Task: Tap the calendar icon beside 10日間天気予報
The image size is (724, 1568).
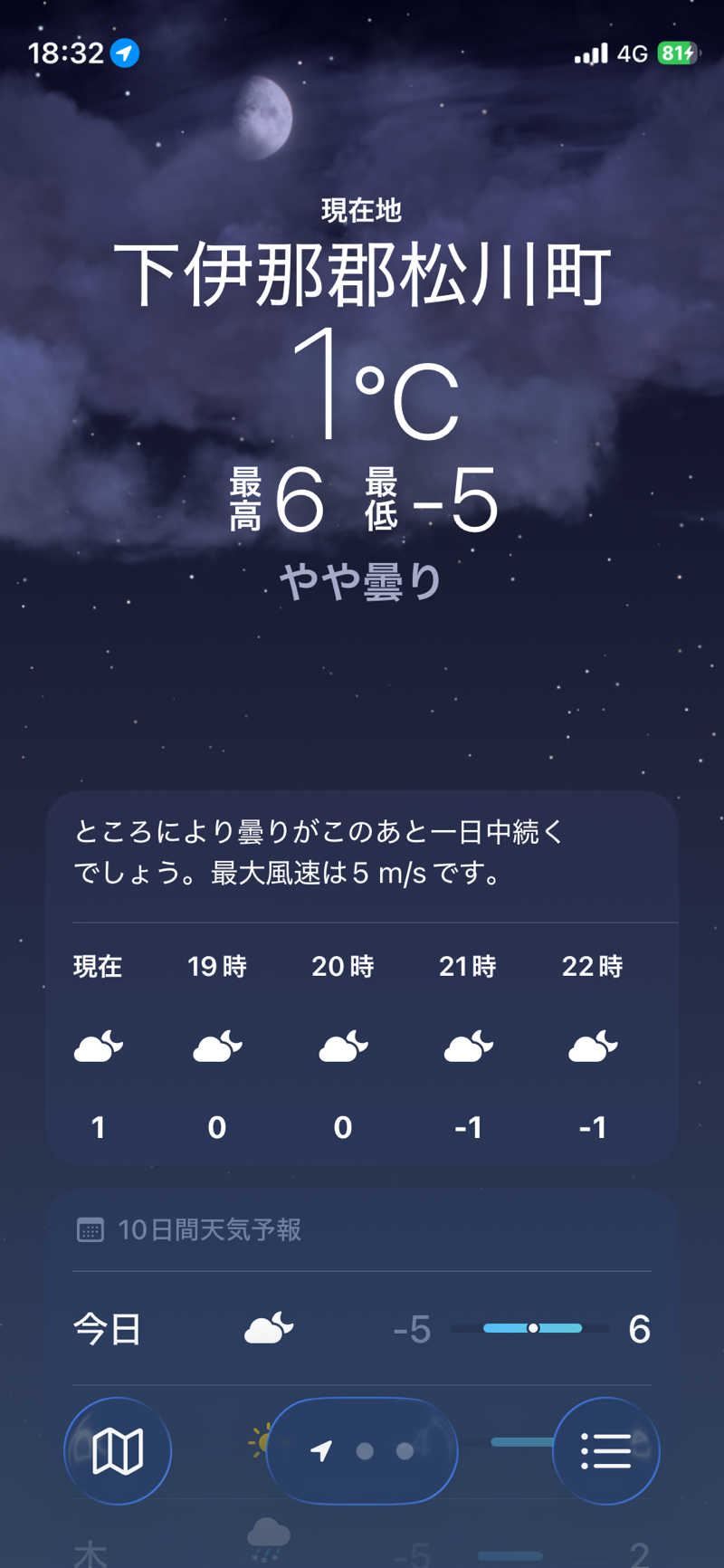Action: [x=90, y=1229]
